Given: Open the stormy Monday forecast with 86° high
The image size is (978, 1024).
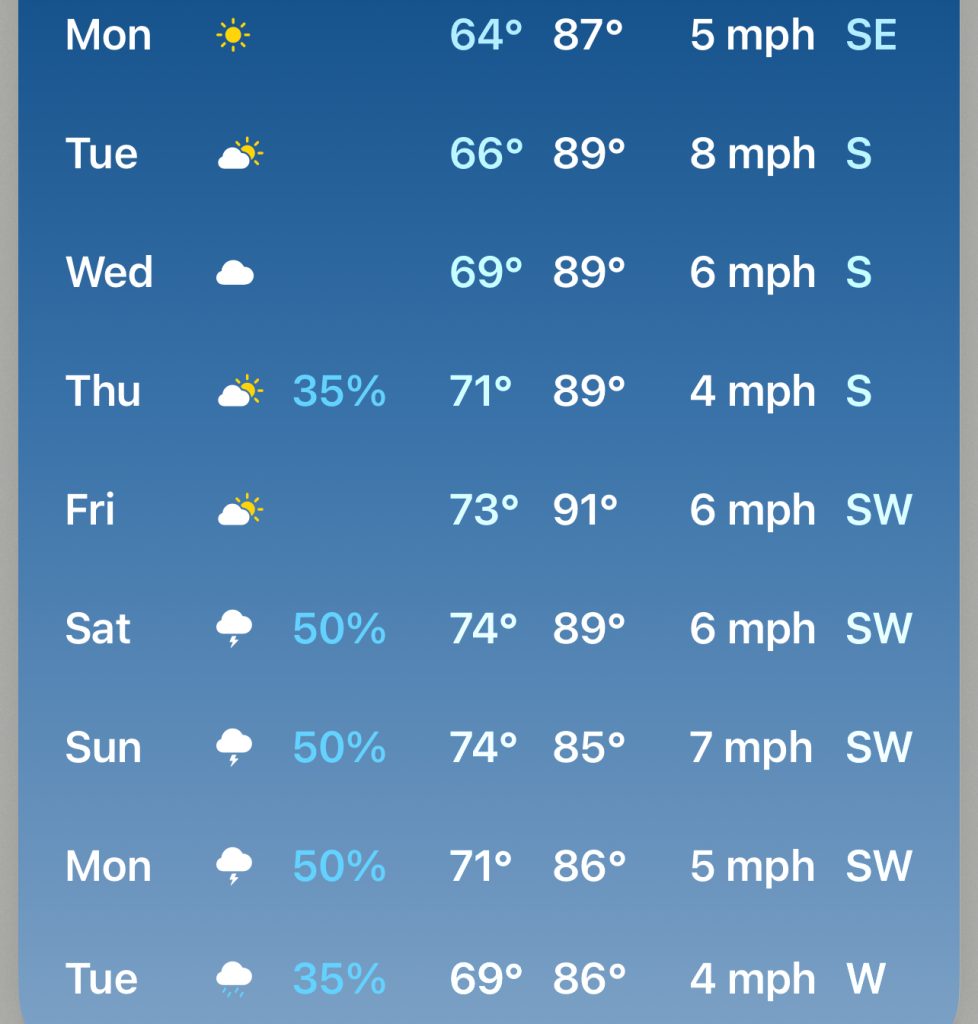Looking at the screenshot, I should pos(488,865).
